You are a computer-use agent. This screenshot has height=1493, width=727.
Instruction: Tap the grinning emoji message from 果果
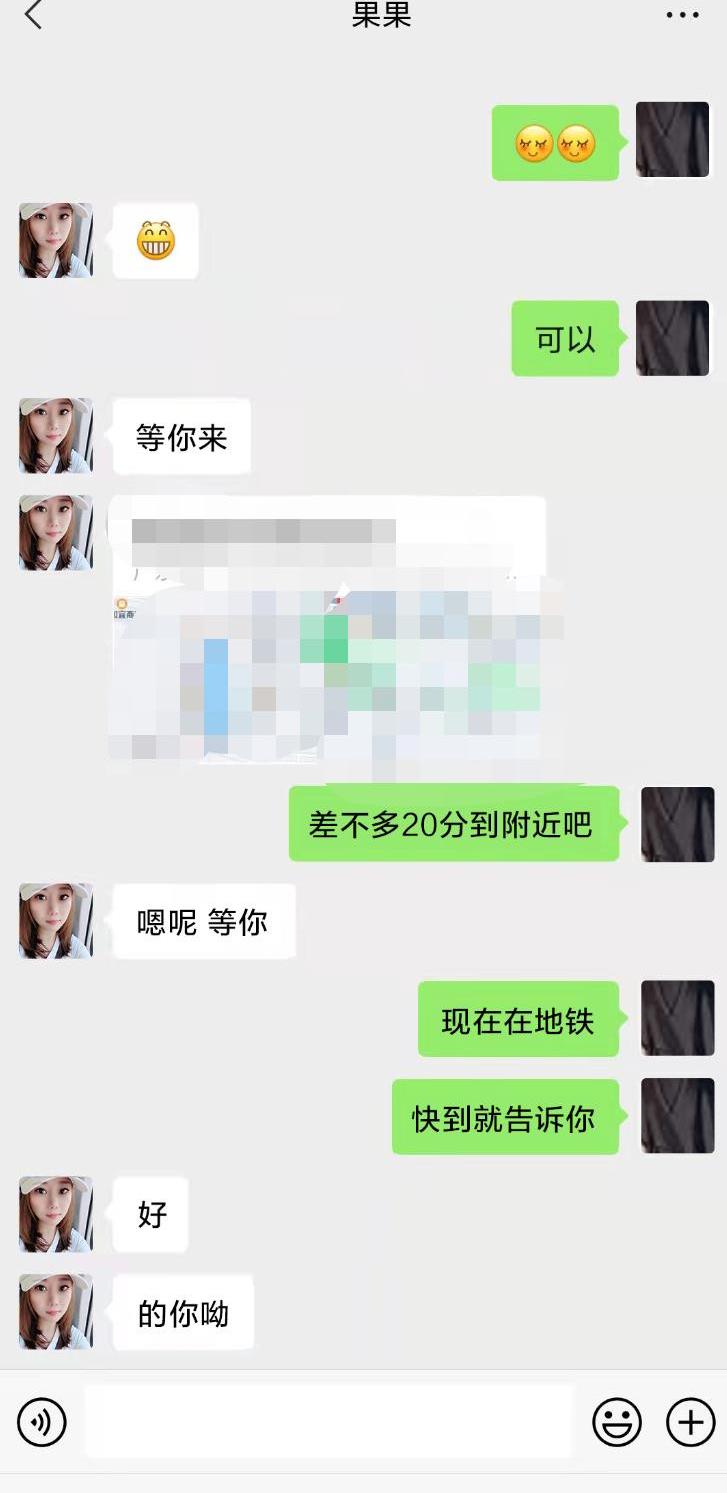155,240
